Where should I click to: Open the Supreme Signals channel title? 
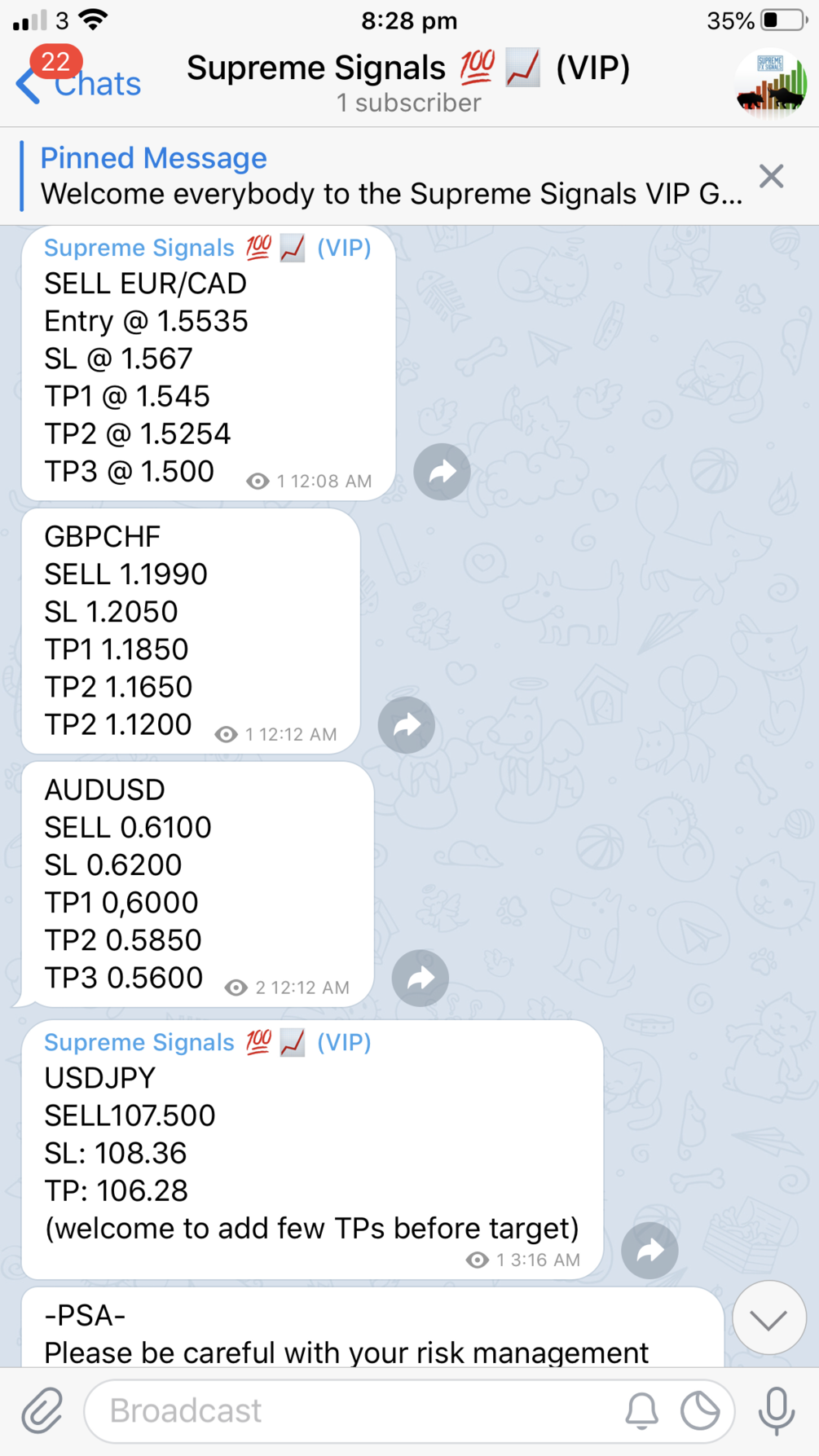(x=407, y=68)
